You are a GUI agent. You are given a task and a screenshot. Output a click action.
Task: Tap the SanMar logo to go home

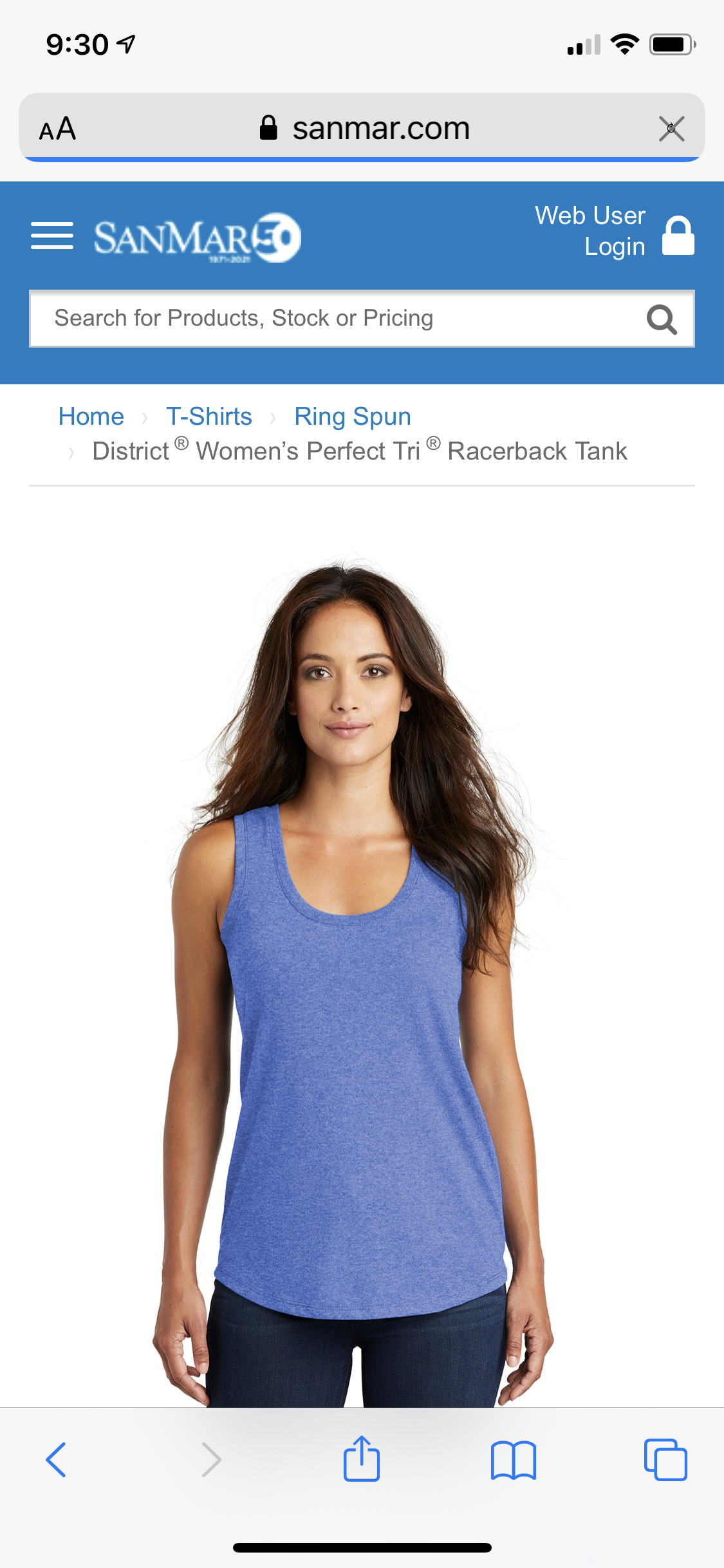[x=197, y=238]
